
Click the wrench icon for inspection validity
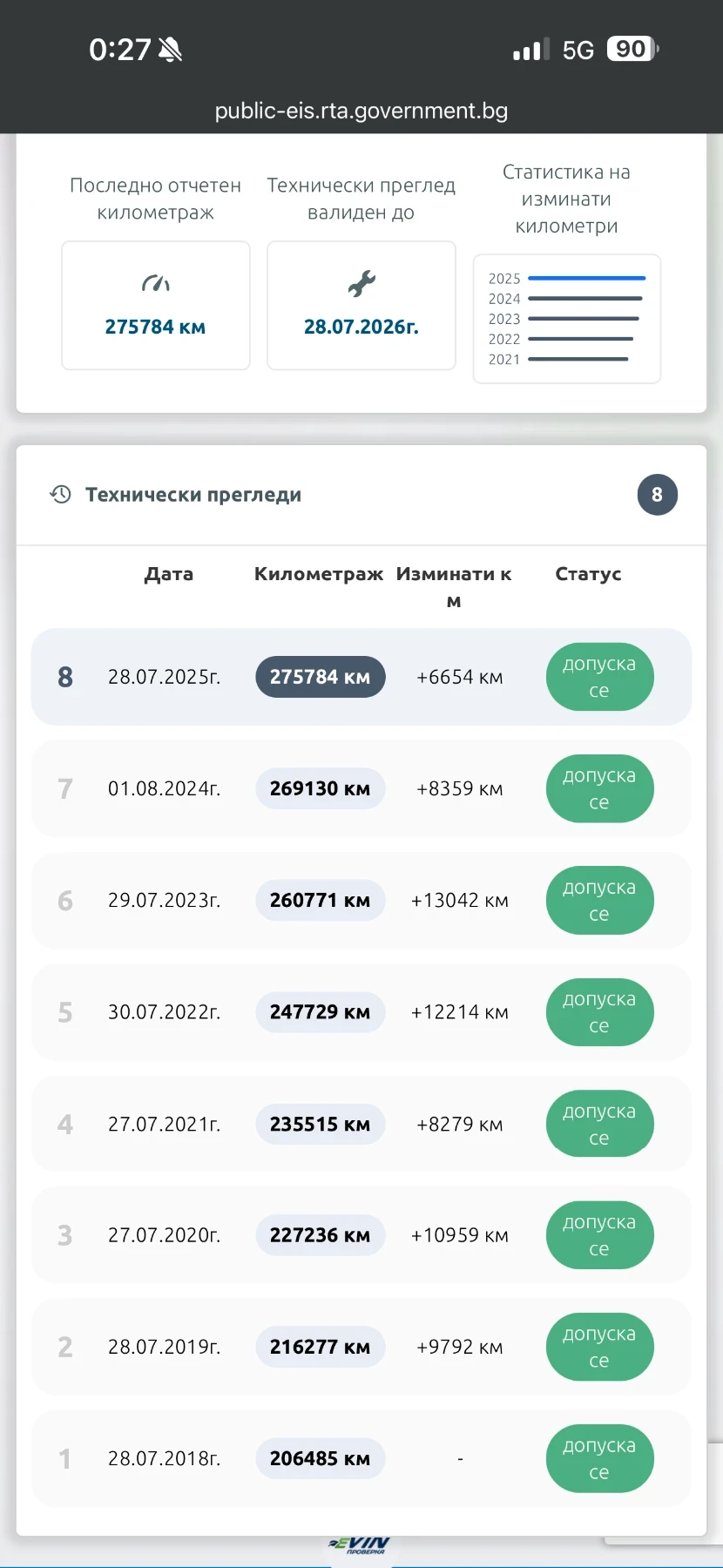coord(361,281)
